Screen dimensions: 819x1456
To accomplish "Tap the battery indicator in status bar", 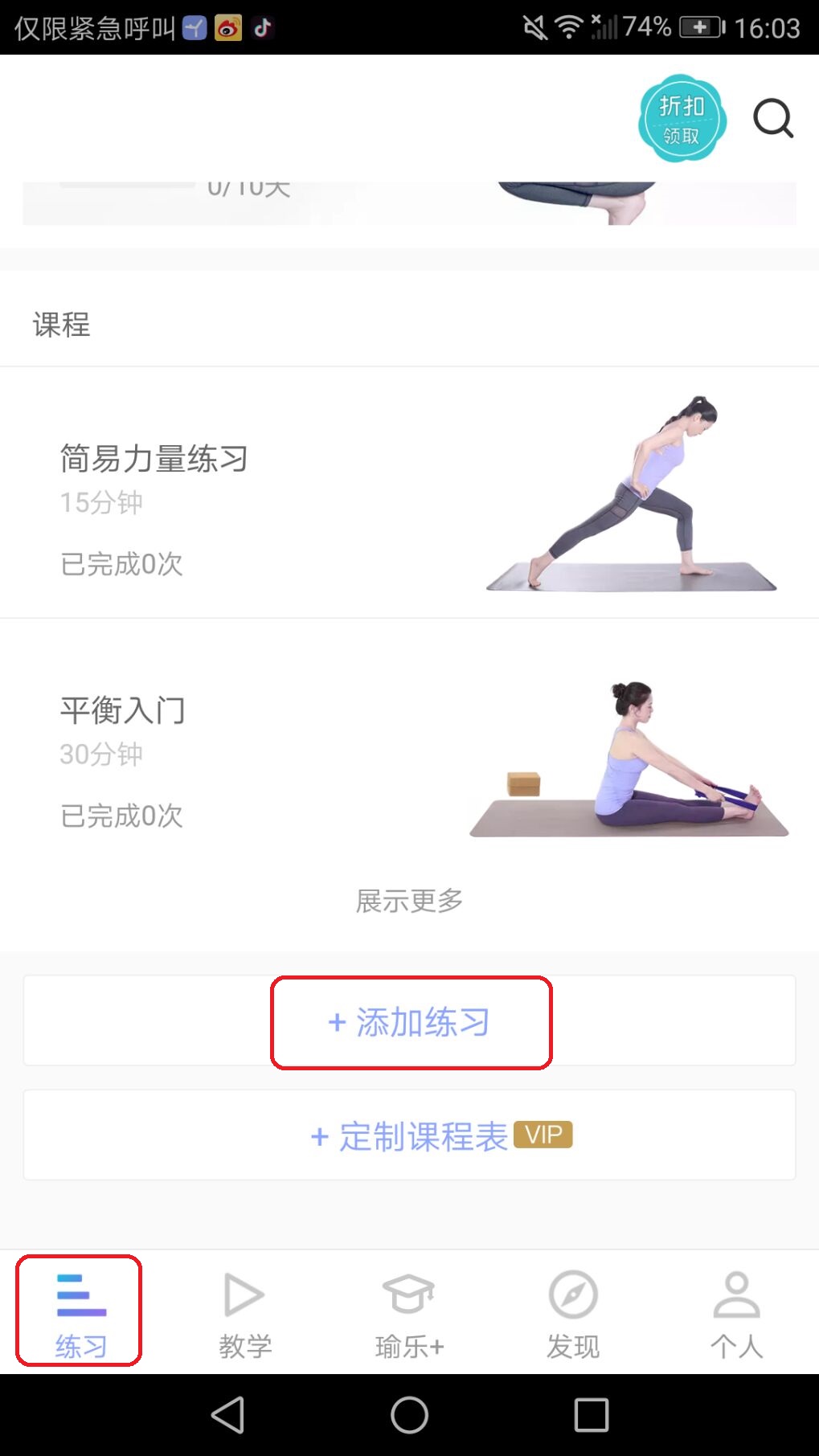I will pyautogui.click(x=696, y=27).
